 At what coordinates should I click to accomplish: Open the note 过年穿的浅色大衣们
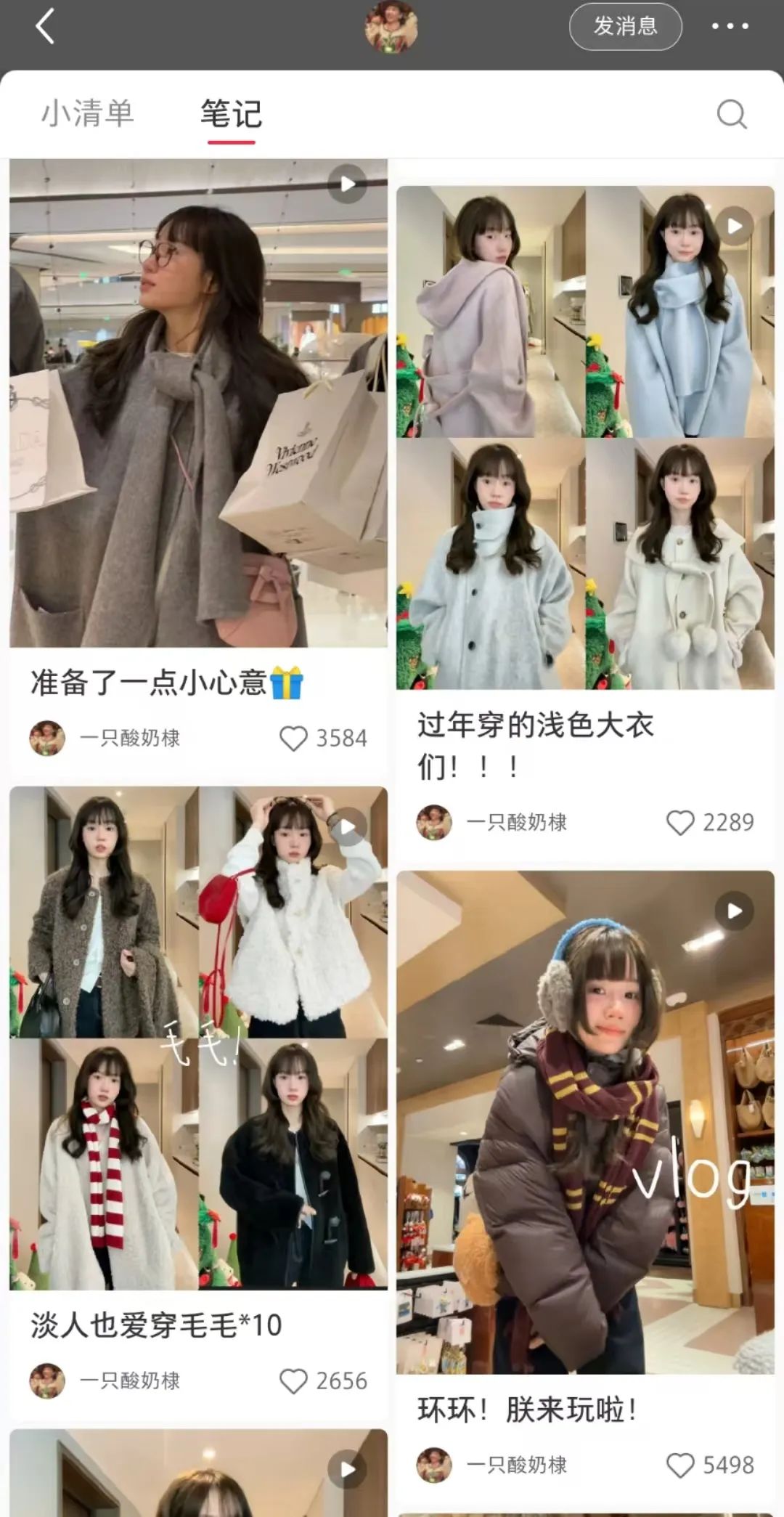point(585,437)
